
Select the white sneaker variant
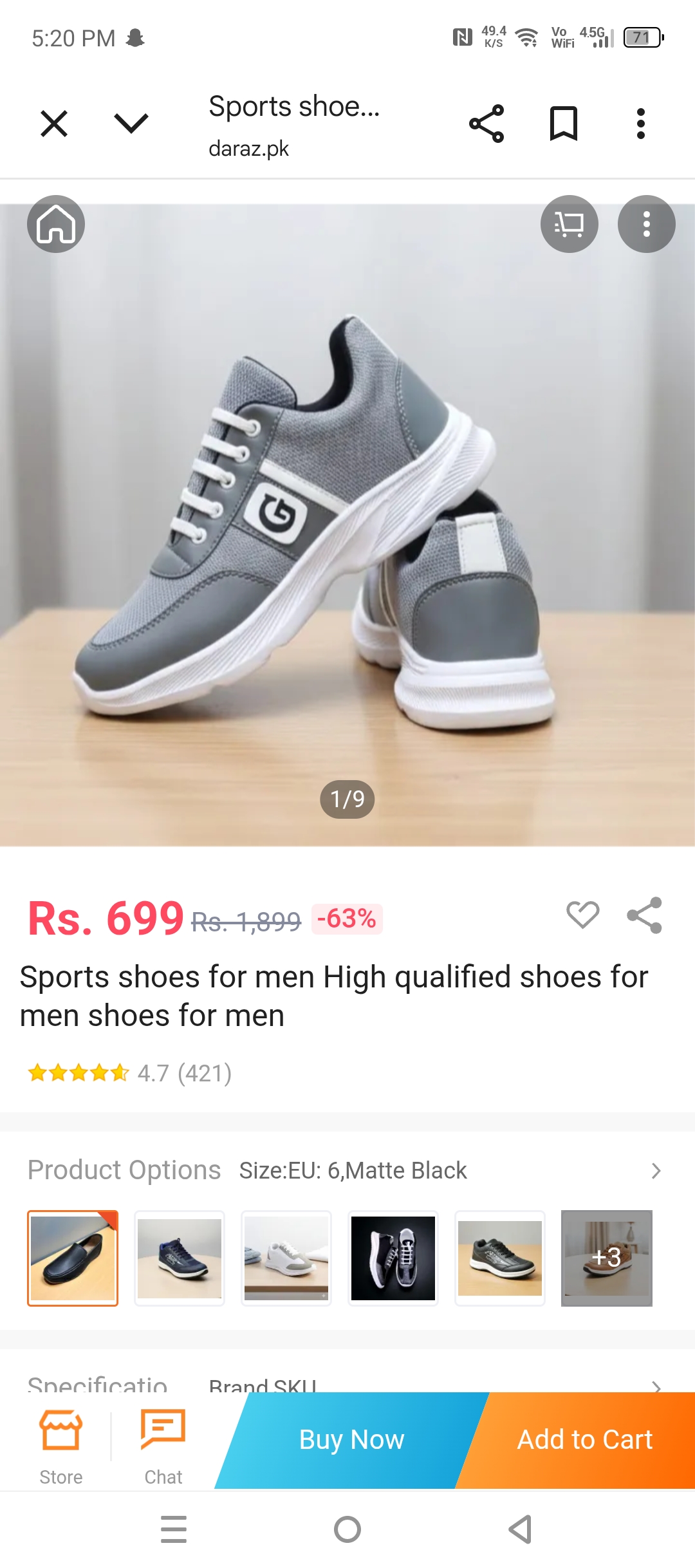pyautogui.click(x=286, y=1258)
